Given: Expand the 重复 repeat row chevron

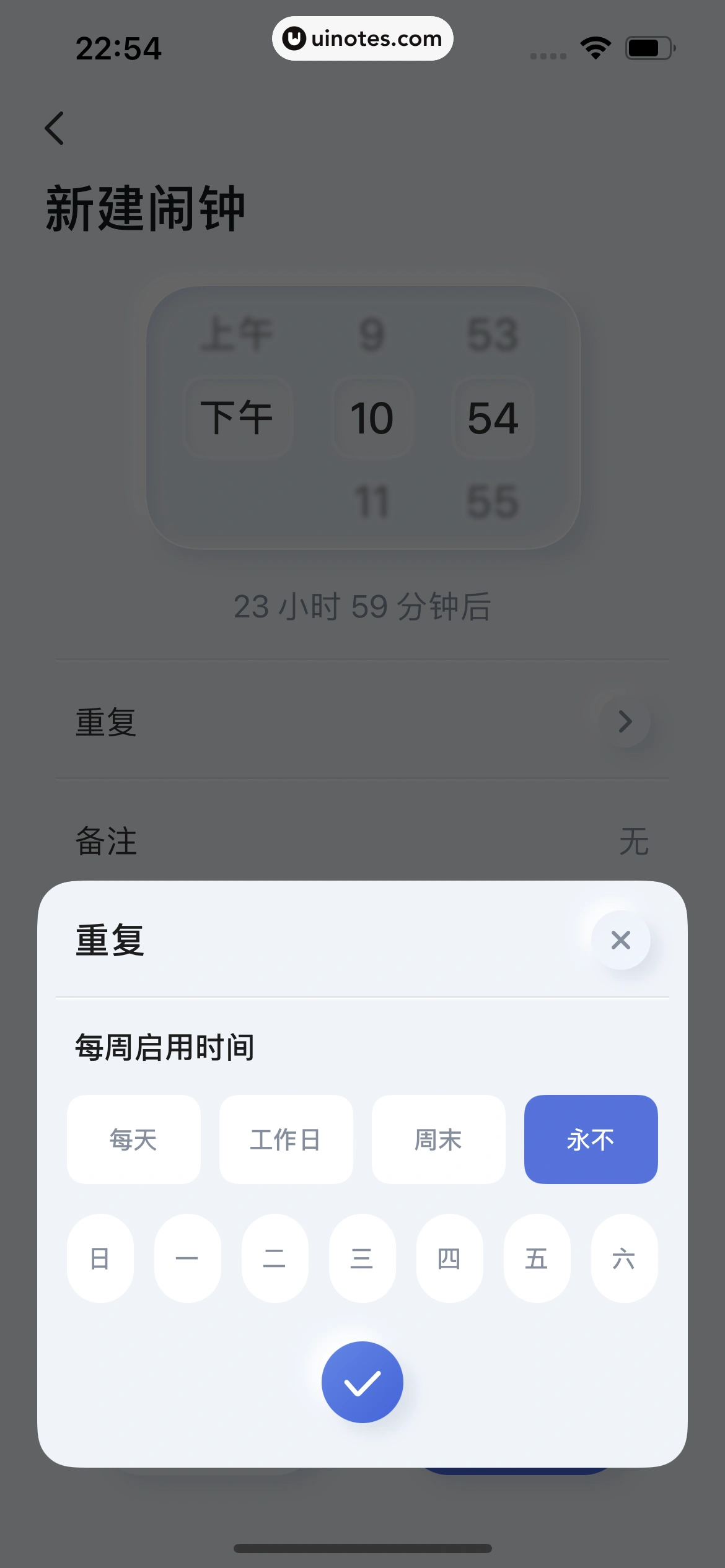Looking at the screenshot, I should pos(627,721).
